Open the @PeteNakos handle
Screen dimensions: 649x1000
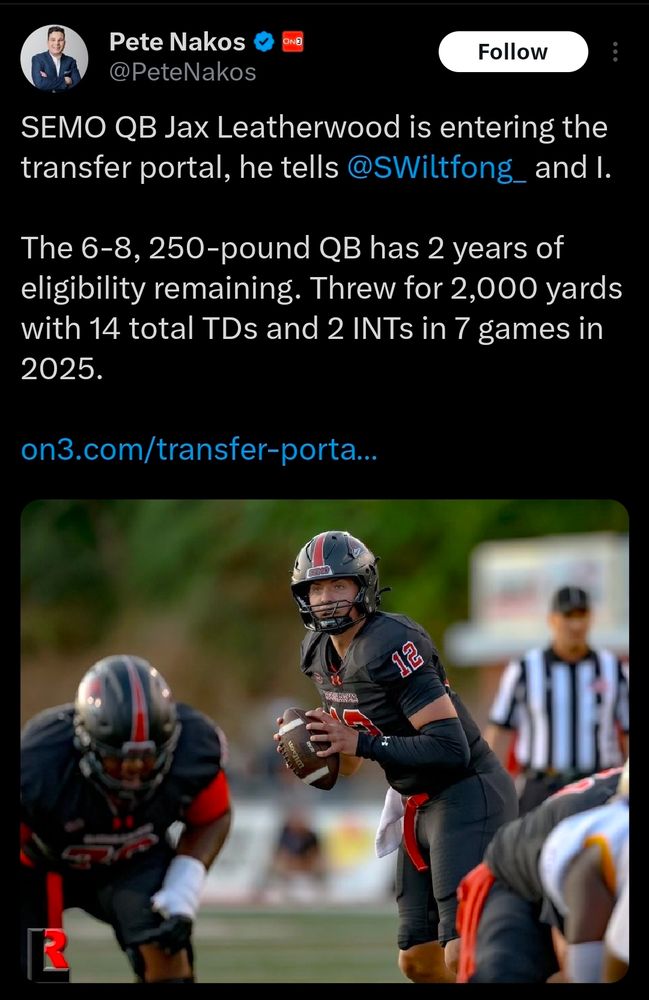[x=182, y=72]
